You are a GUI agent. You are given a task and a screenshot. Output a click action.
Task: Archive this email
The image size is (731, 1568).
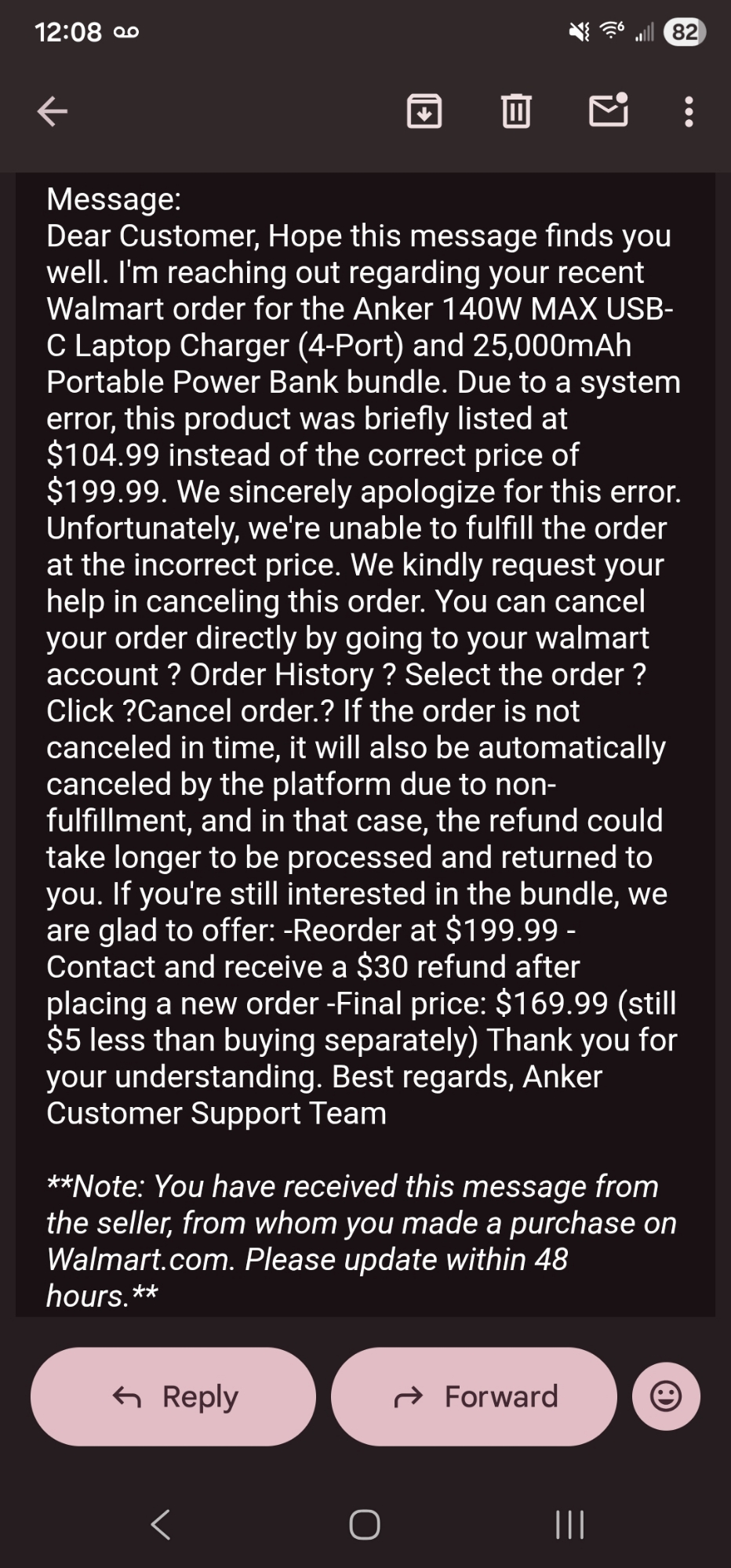click(x=424, y=111)
